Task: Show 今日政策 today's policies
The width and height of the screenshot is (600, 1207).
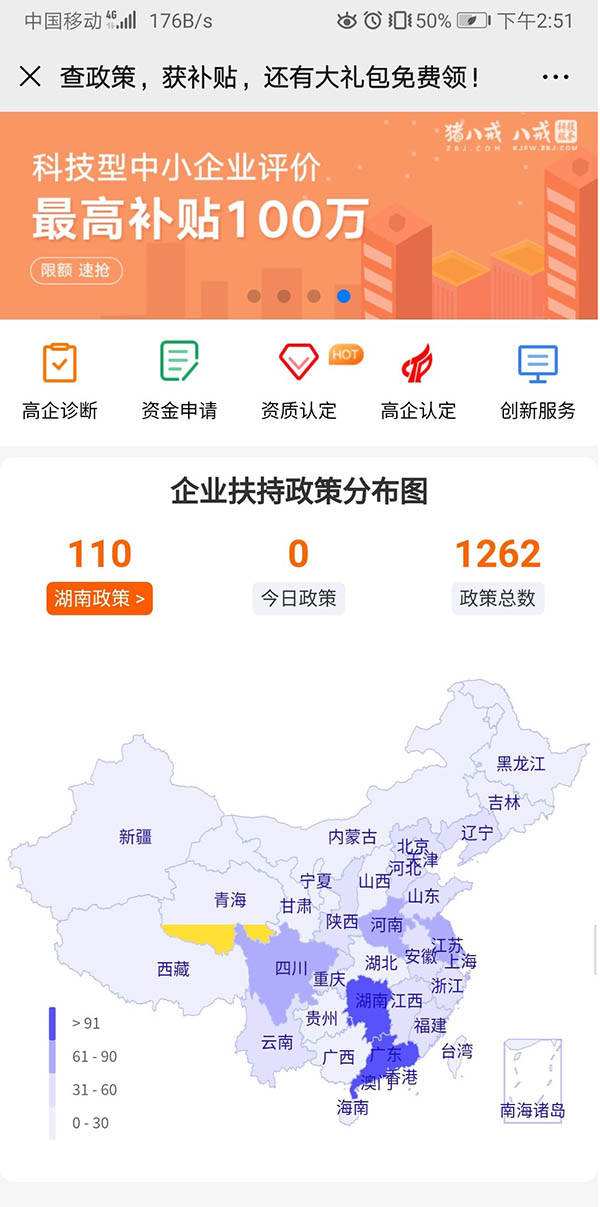Action: pos(298,598)
